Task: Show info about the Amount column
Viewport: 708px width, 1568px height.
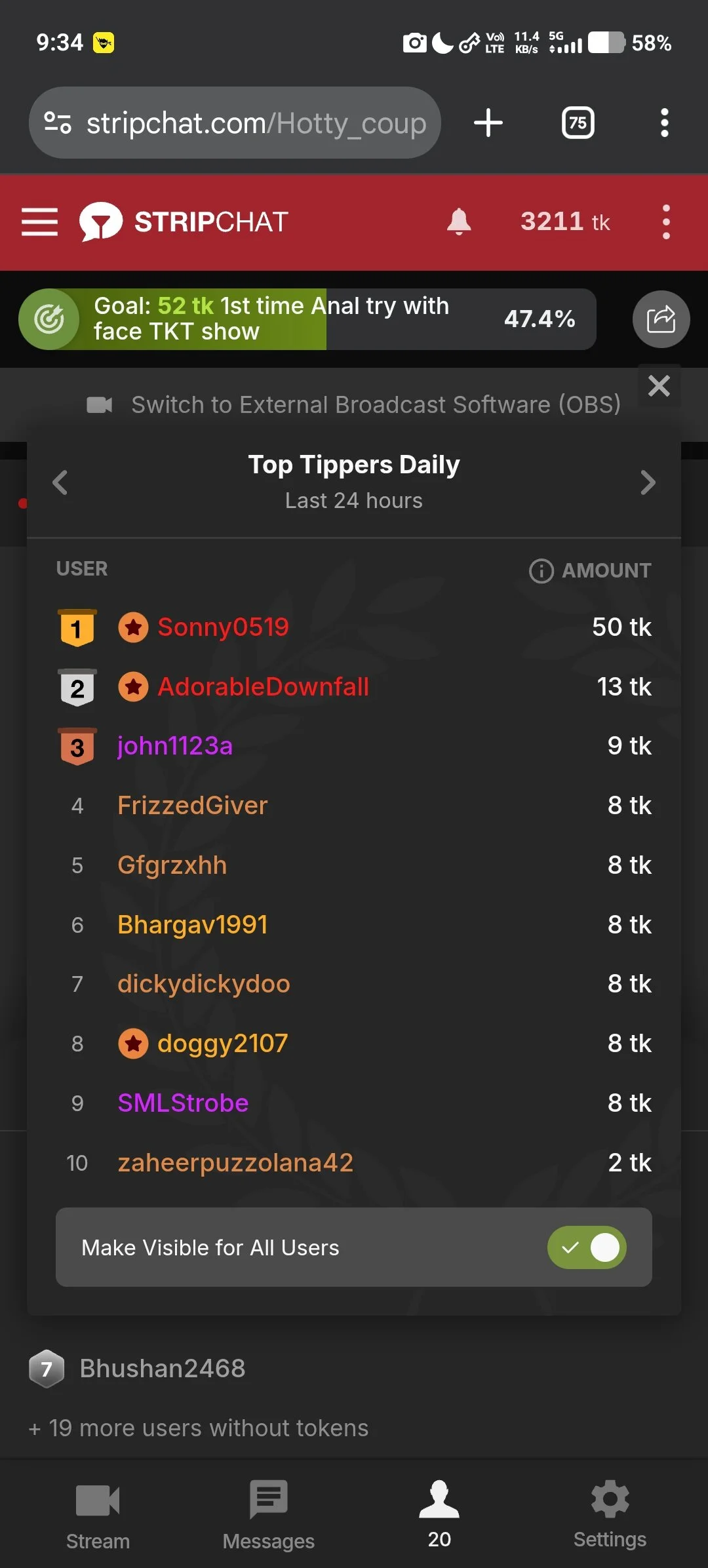Action: [541, 570]
